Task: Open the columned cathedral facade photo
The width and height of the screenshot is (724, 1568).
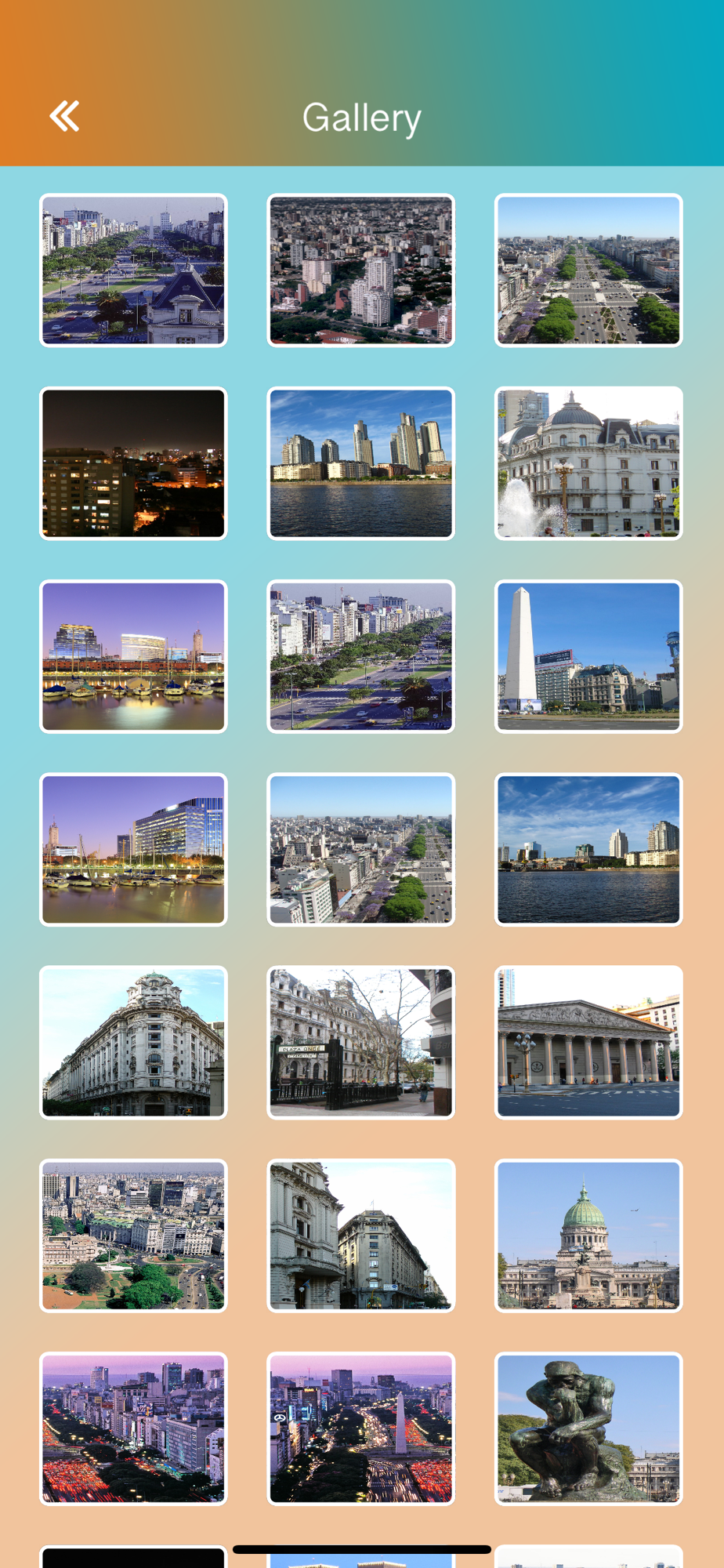Action: tap(588, 1042)
